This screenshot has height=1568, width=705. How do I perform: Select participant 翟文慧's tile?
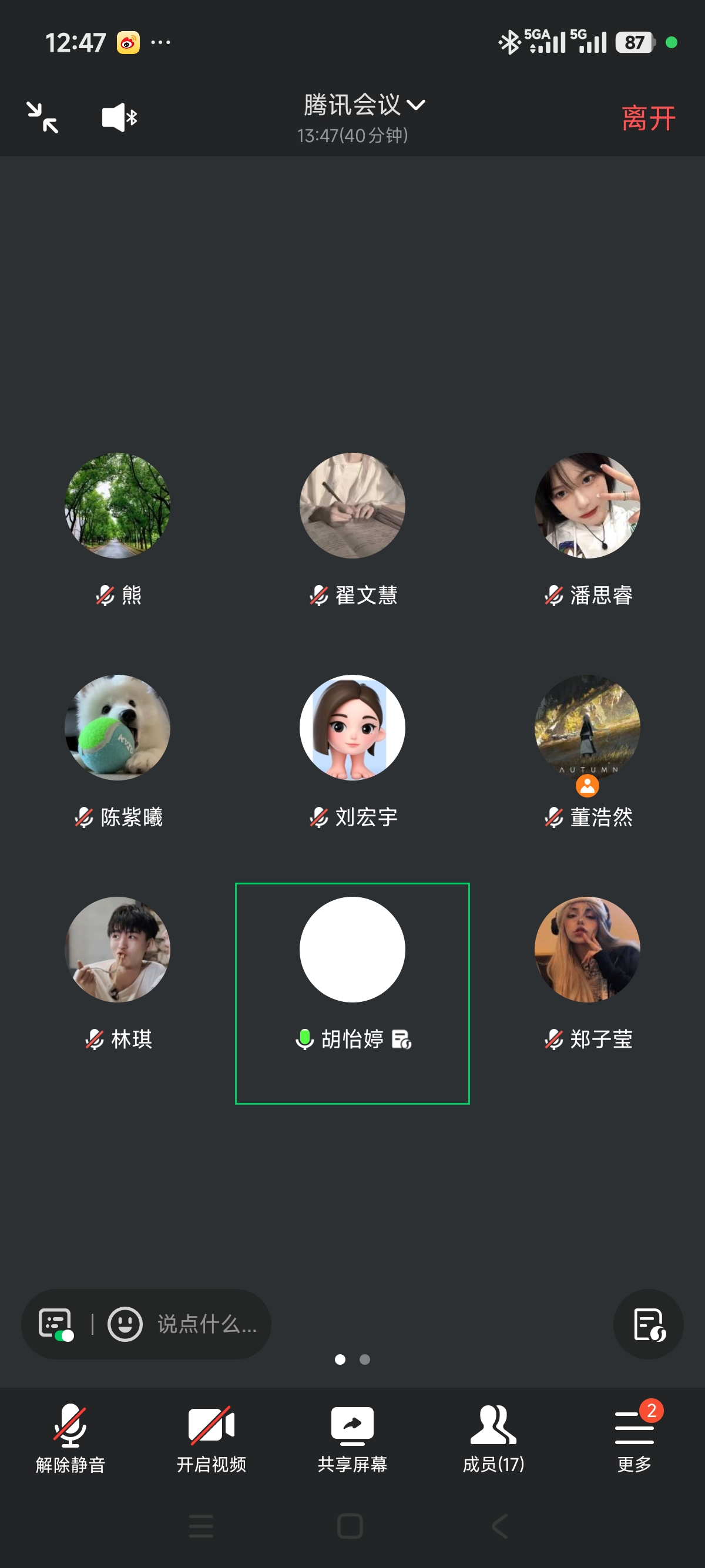[352, 506]
